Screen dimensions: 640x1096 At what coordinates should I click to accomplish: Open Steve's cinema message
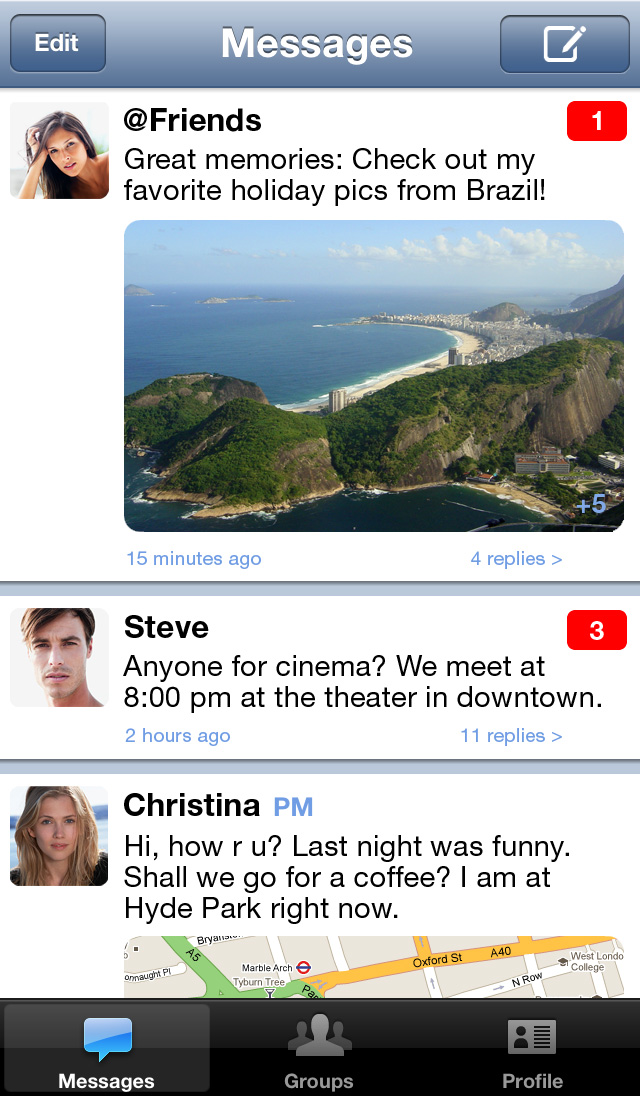[362, 681]
